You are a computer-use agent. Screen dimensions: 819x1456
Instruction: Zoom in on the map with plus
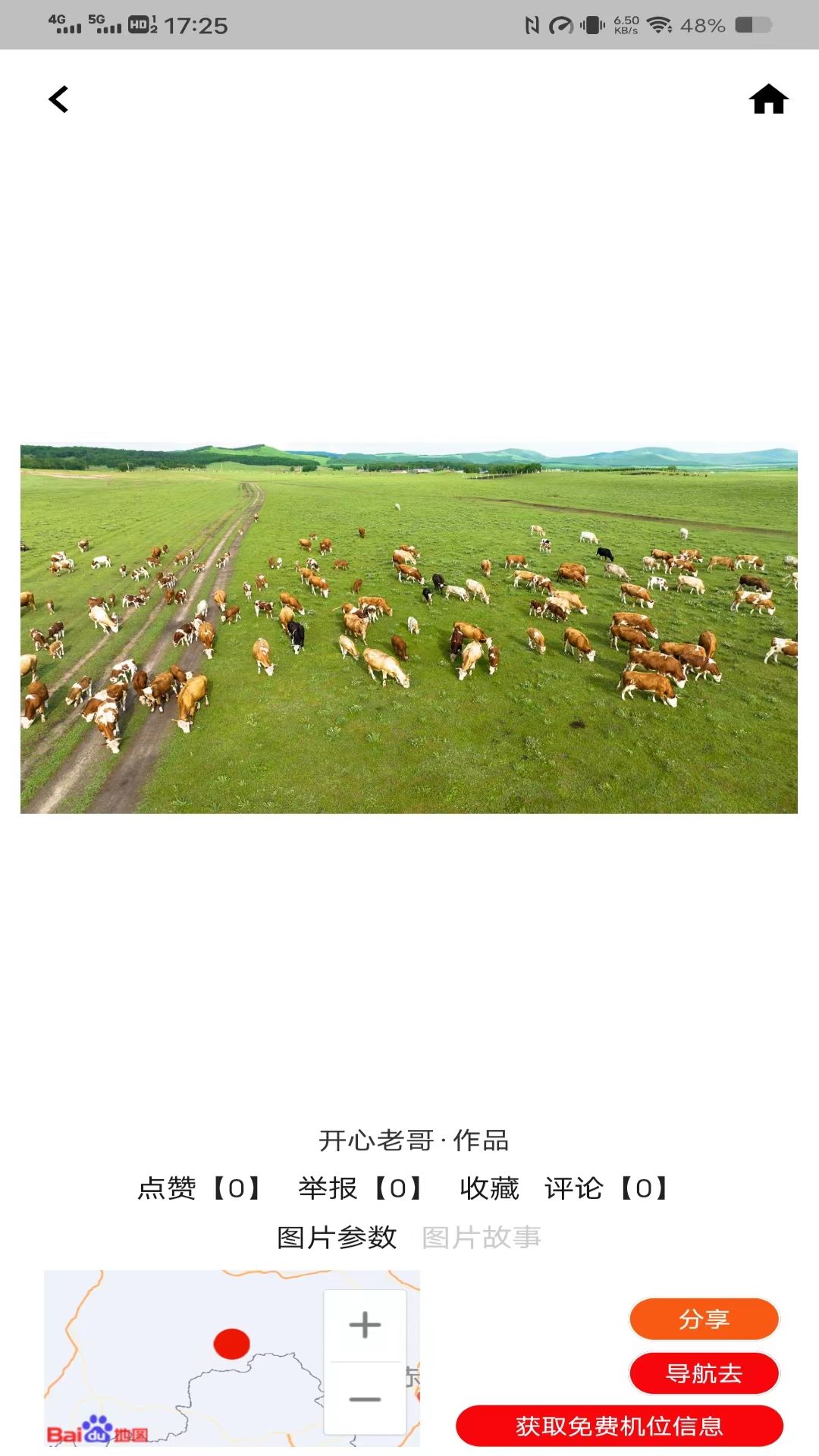tap(365, 1325)
